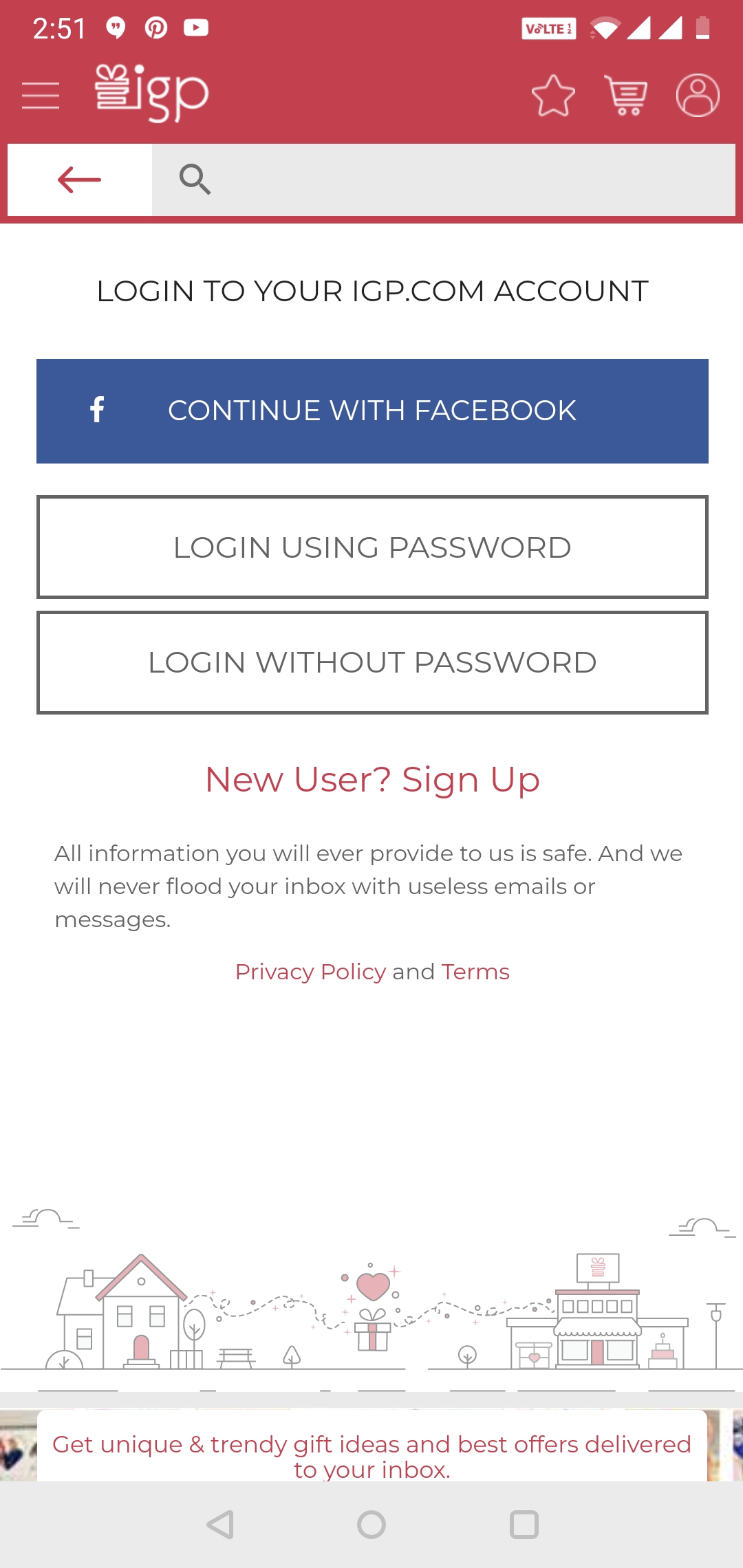Select Login Without Password

tap(372, 663)
